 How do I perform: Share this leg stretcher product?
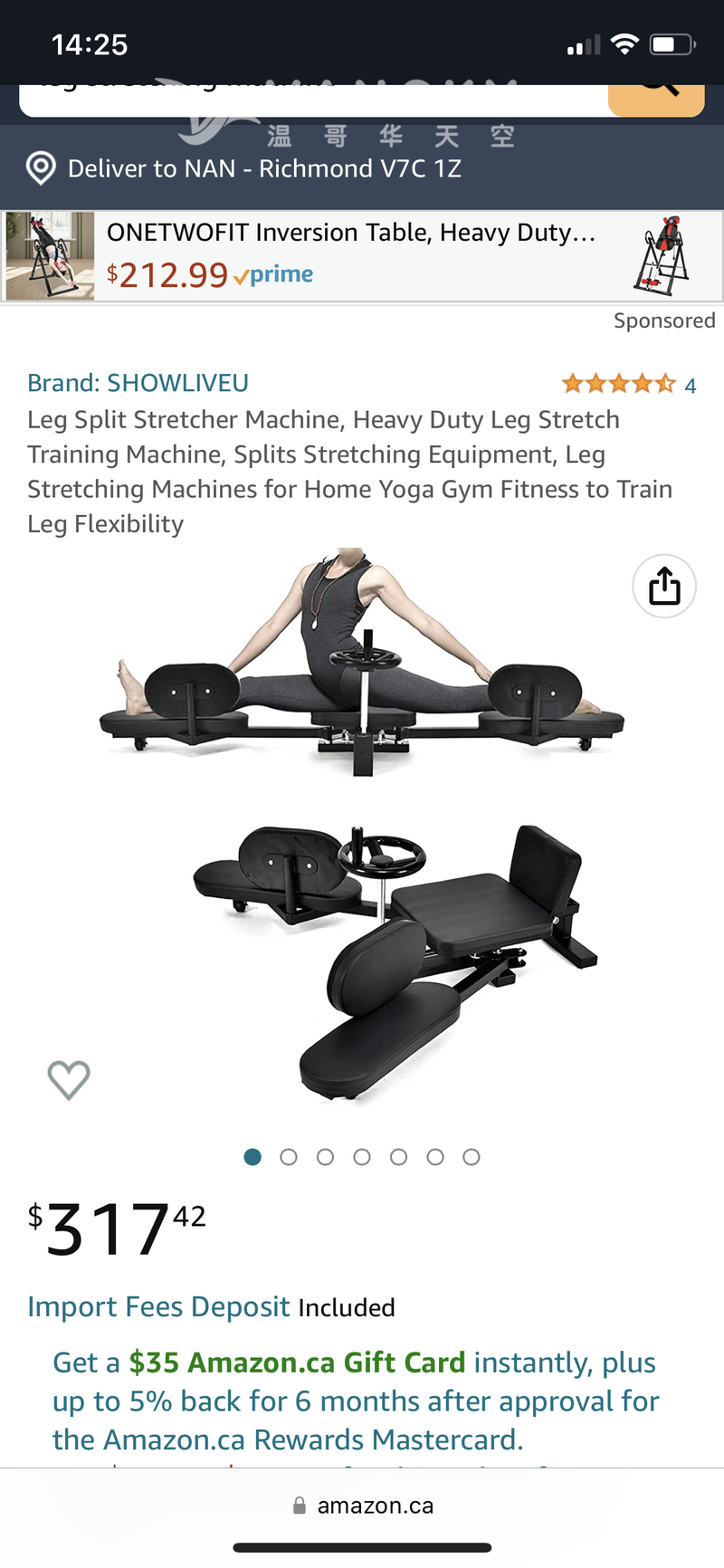(x=664, y=586)
